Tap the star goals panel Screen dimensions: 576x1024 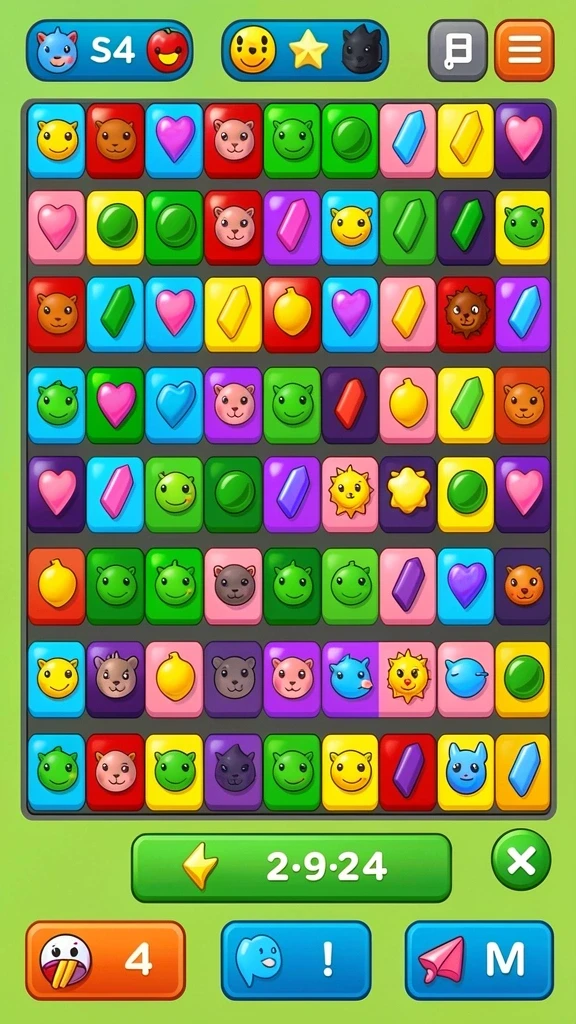(305, 50)
